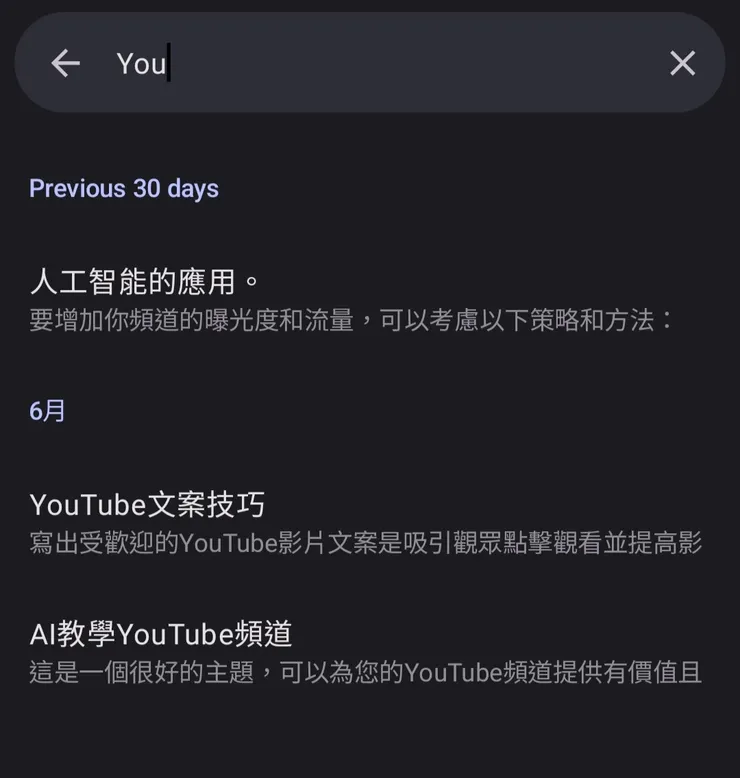
Task: Clear the search query with the X icon
Action: click(x=682, y=63)
